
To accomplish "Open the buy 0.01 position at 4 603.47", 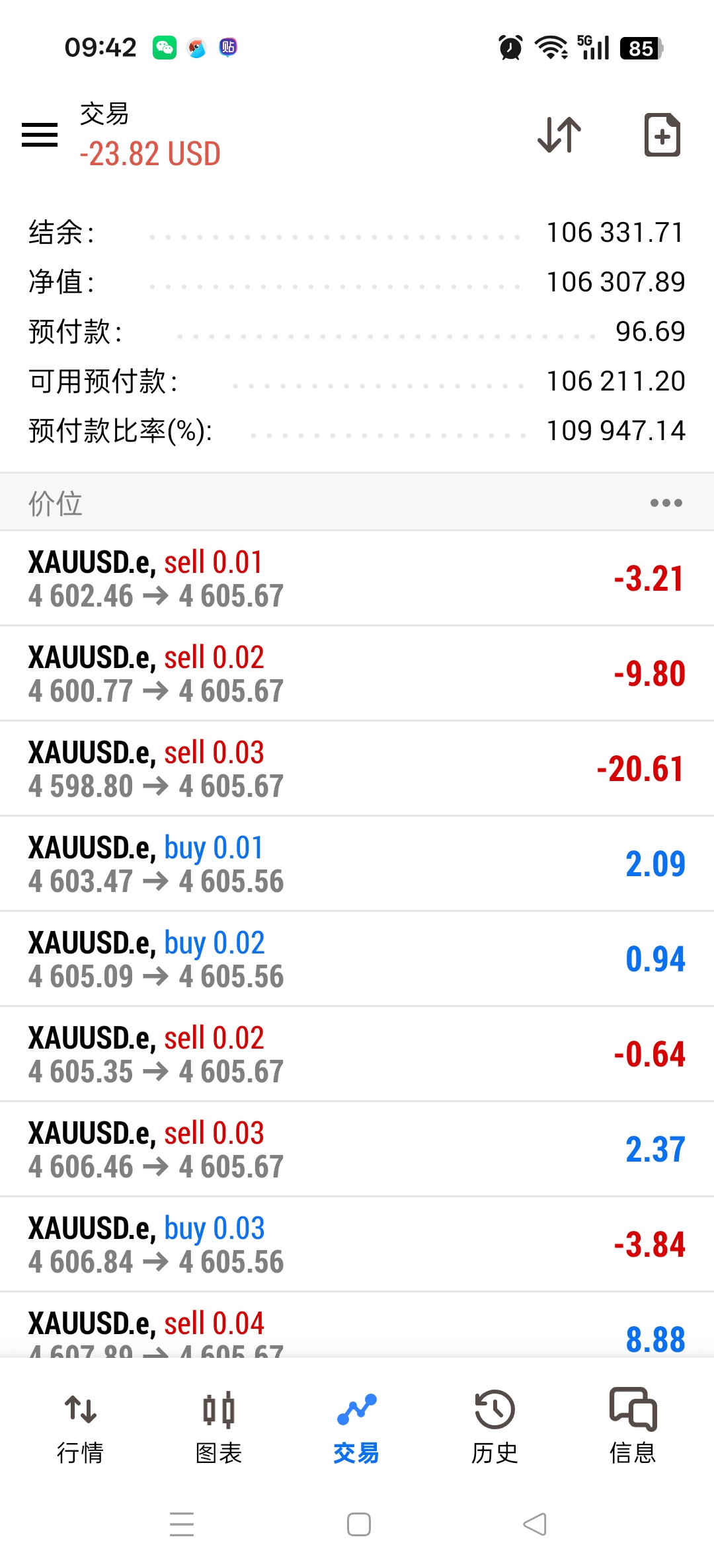I will [357, 864].
